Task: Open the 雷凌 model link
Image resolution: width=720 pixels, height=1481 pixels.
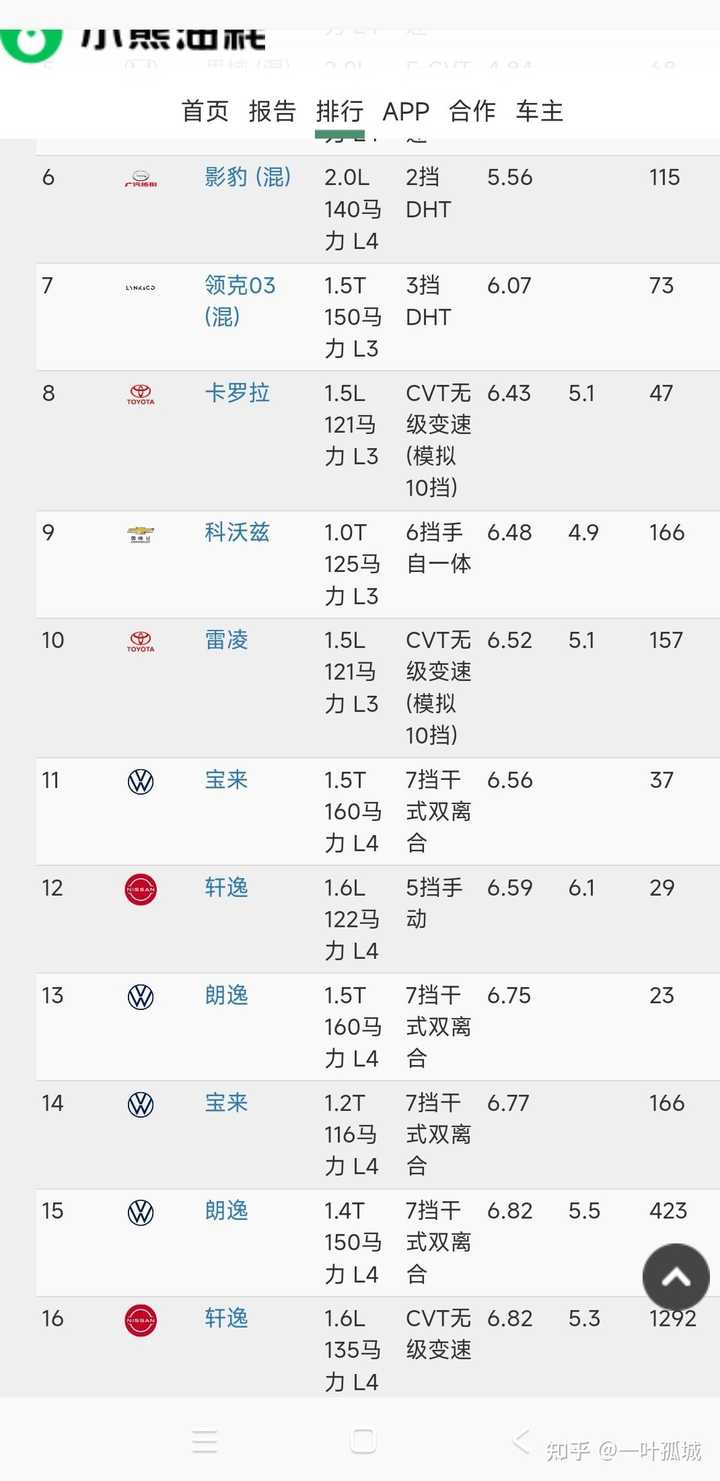Action: coord(226,640)
